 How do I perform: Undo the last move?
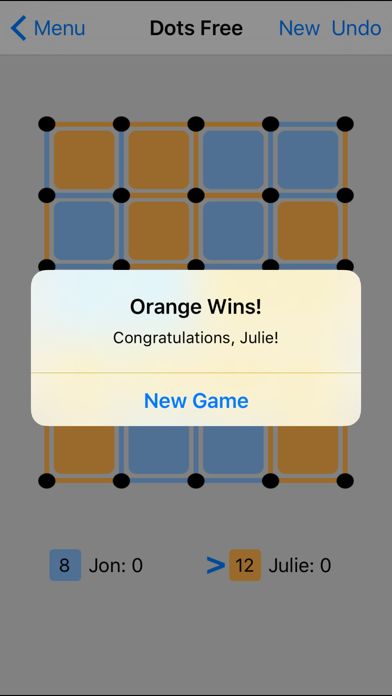click(x=356, y=28)
